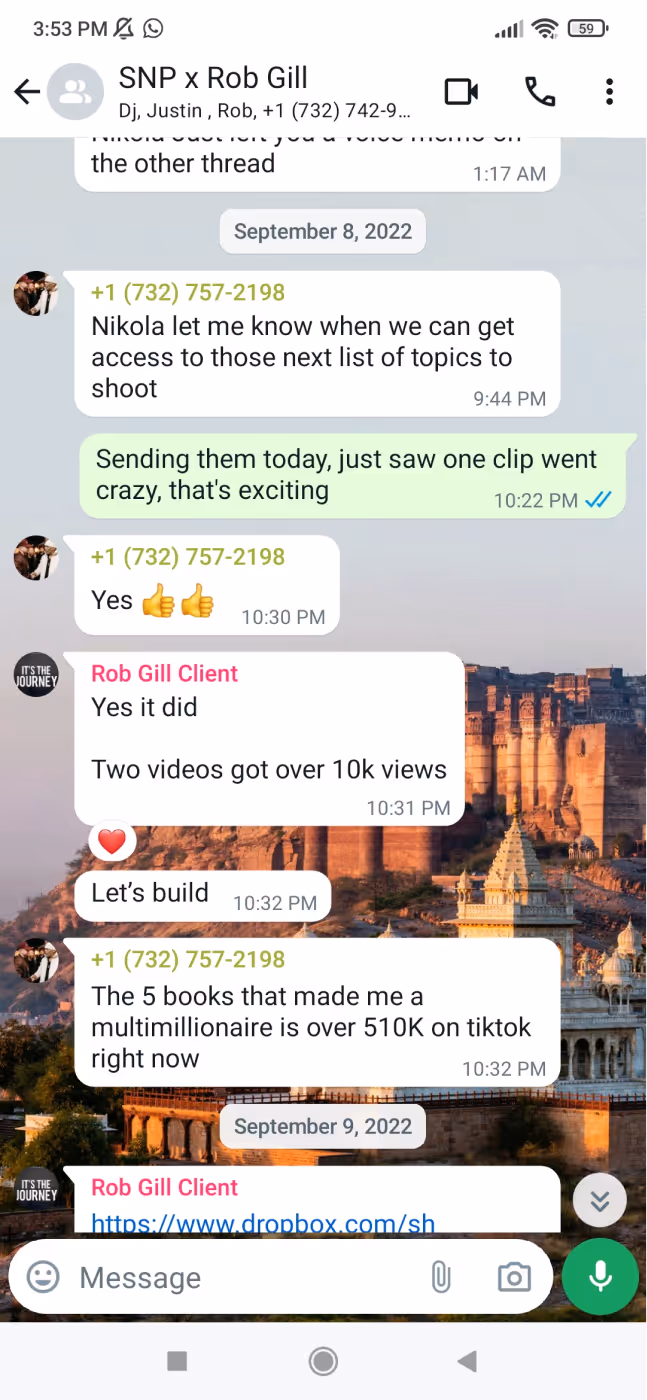Open the three-dot overflow menu

(x=609, y=92)
